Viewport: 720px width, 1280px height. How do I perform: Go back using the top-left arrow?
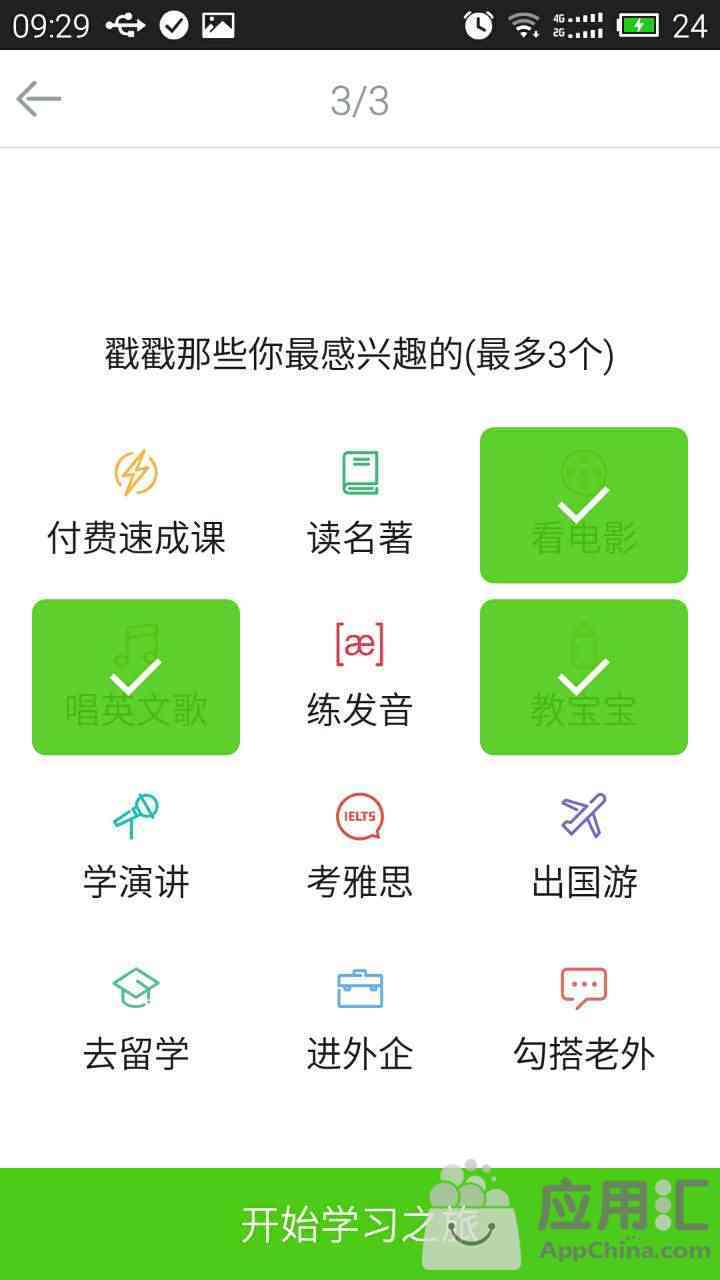[x=39, y=99]
